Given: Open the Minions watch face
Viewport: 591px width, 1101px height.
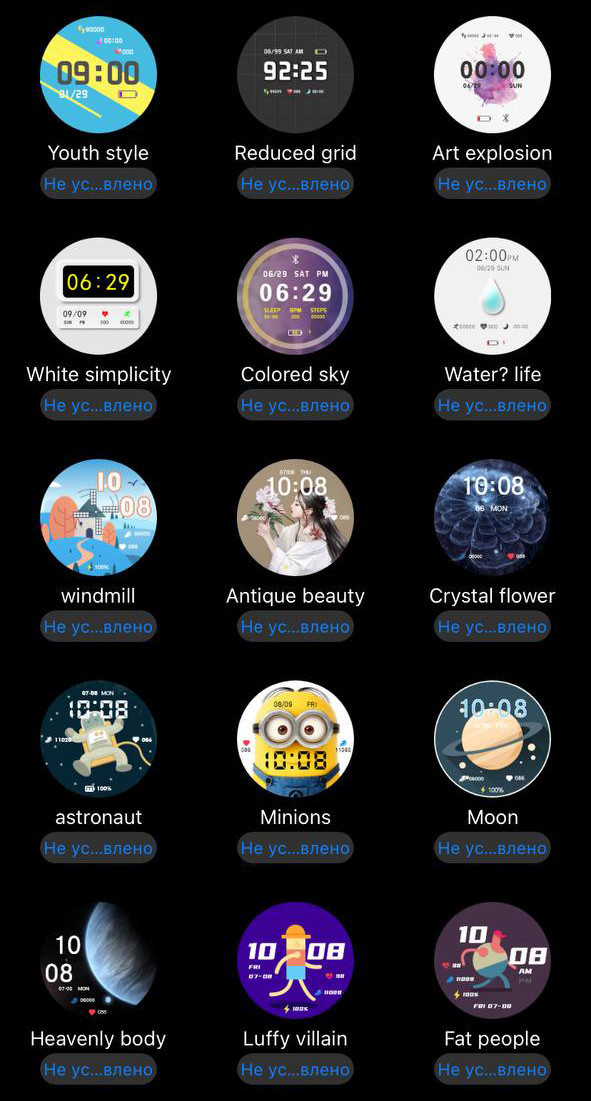Looking at the screenshot, I should [x=296, y=739].
